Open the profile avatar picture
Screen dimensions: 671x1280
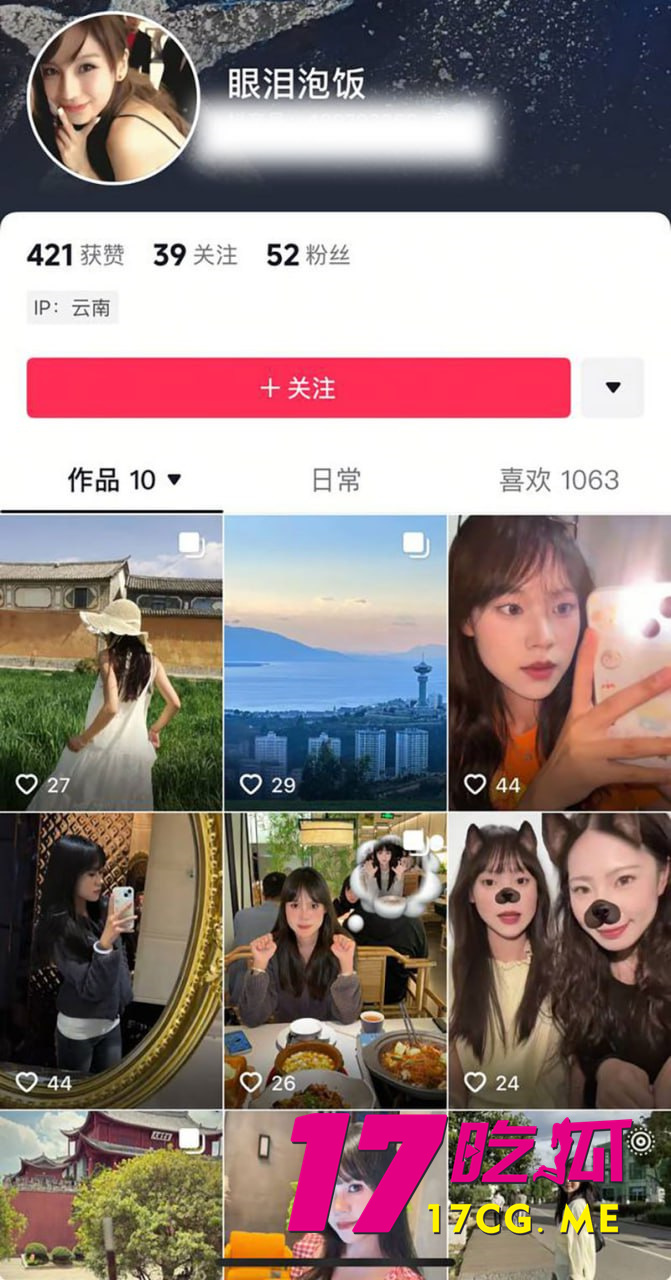pyautogui.click(x=113, y=98)
